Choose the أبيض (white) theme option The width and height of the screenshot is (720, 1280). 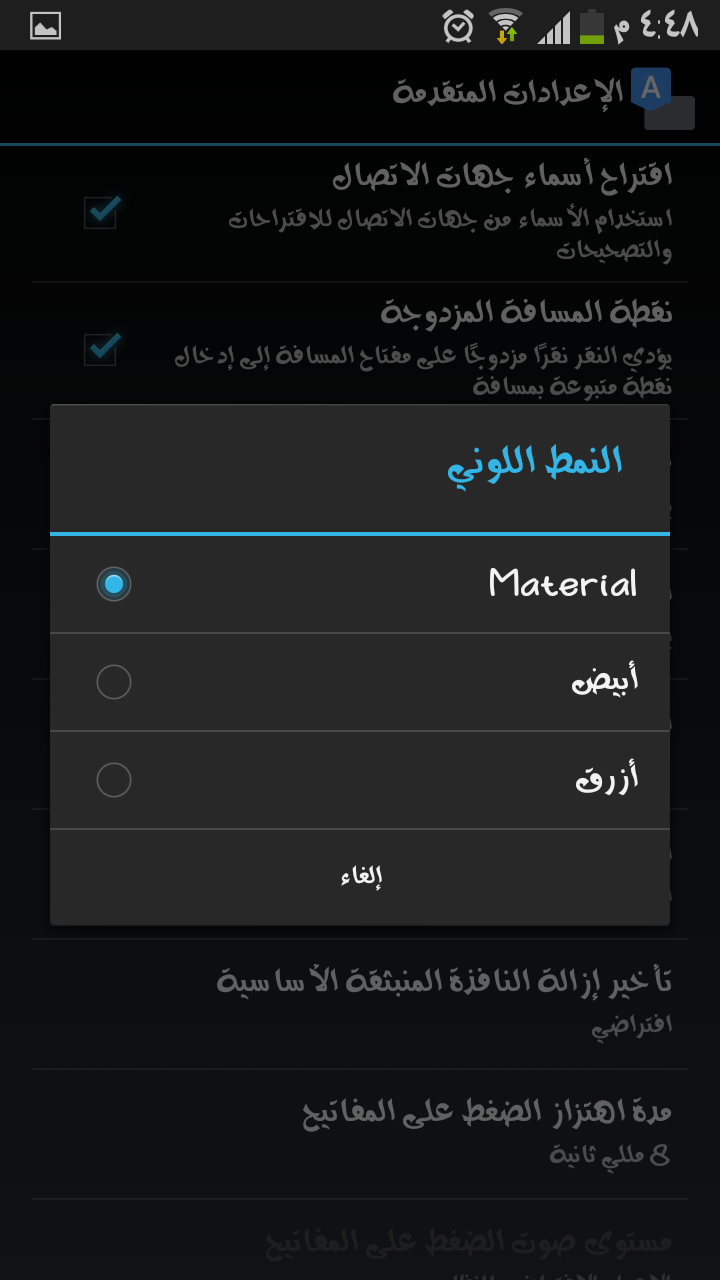point(360,682)
